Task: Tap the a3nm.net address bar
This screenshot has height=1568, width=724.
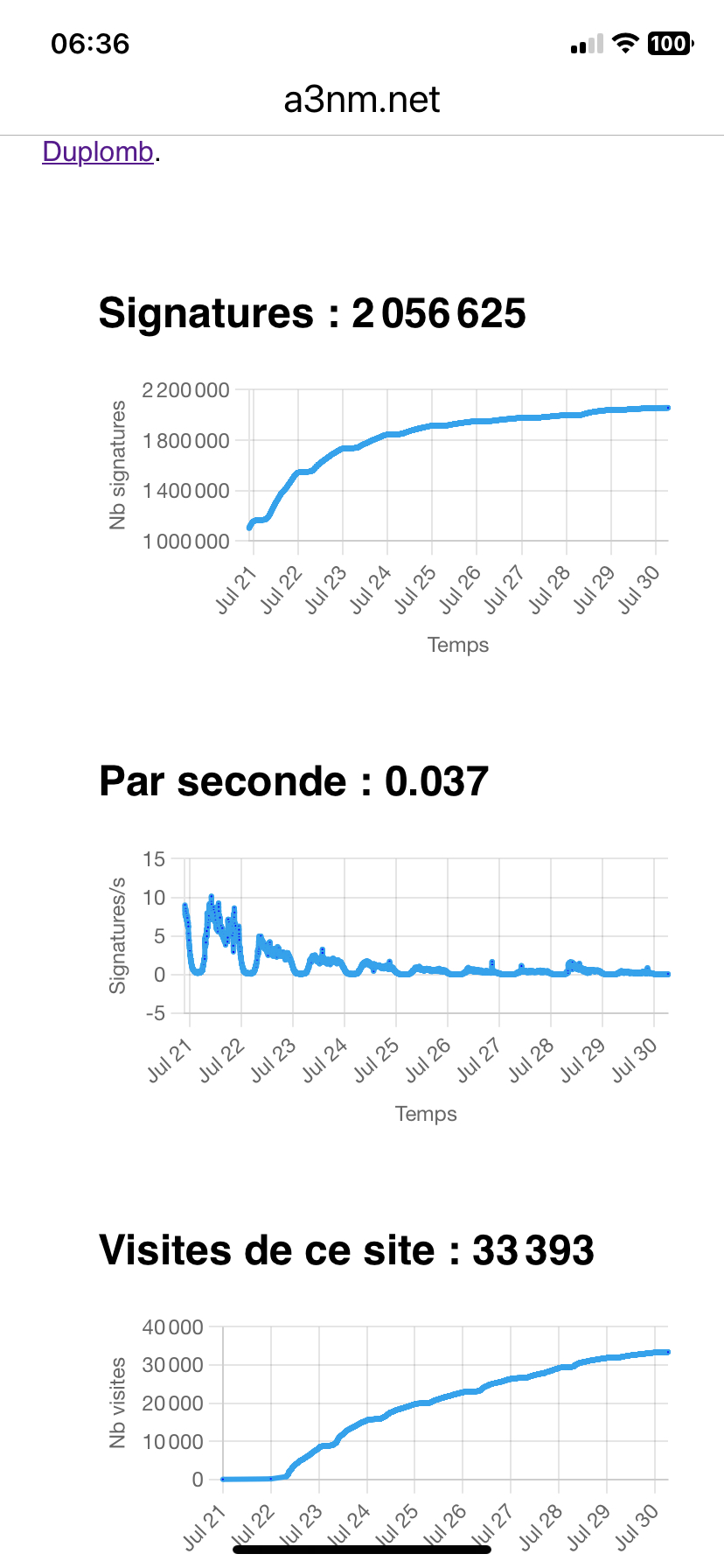Action: [x=361, y=100]
